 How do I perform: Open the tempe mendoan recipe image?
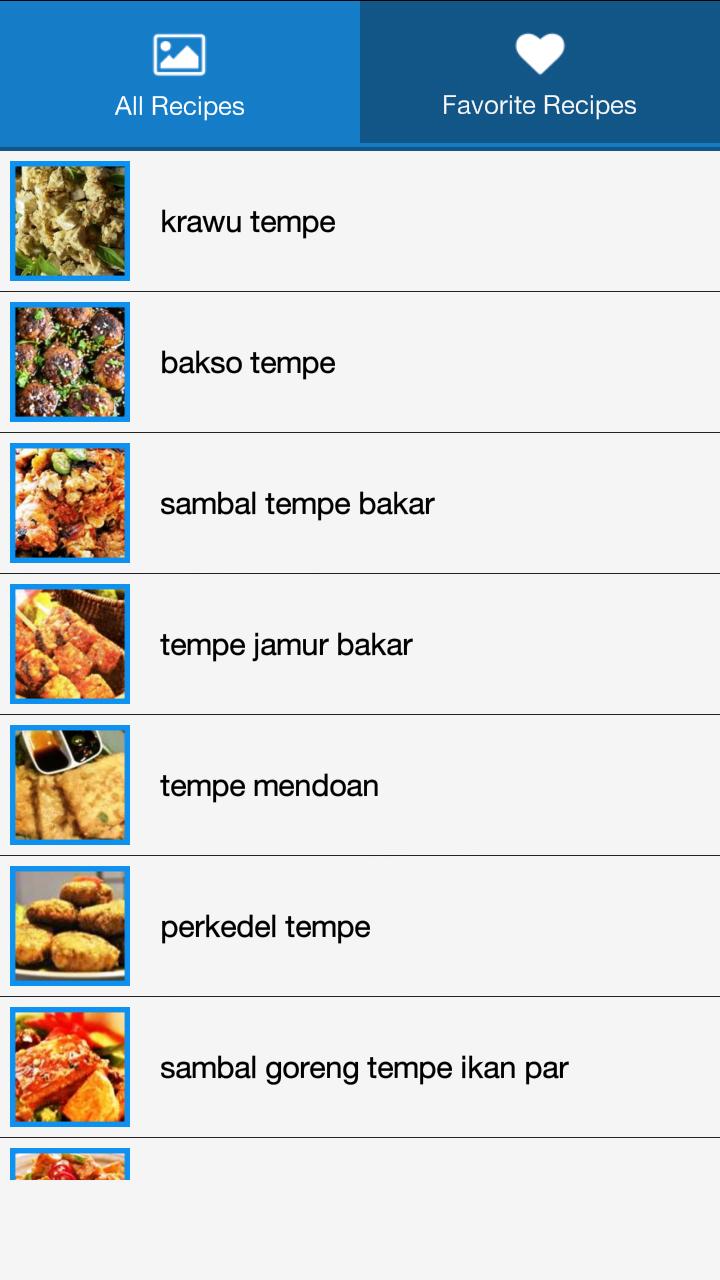tap(69, 785)
